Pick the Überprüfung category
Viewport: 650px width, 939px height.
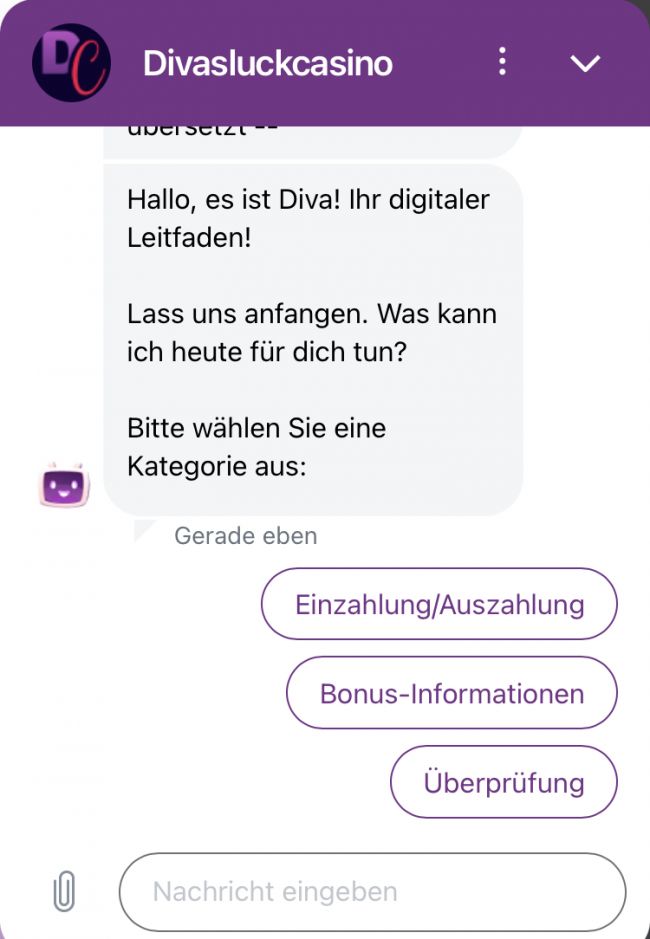[x=503, y=782]
